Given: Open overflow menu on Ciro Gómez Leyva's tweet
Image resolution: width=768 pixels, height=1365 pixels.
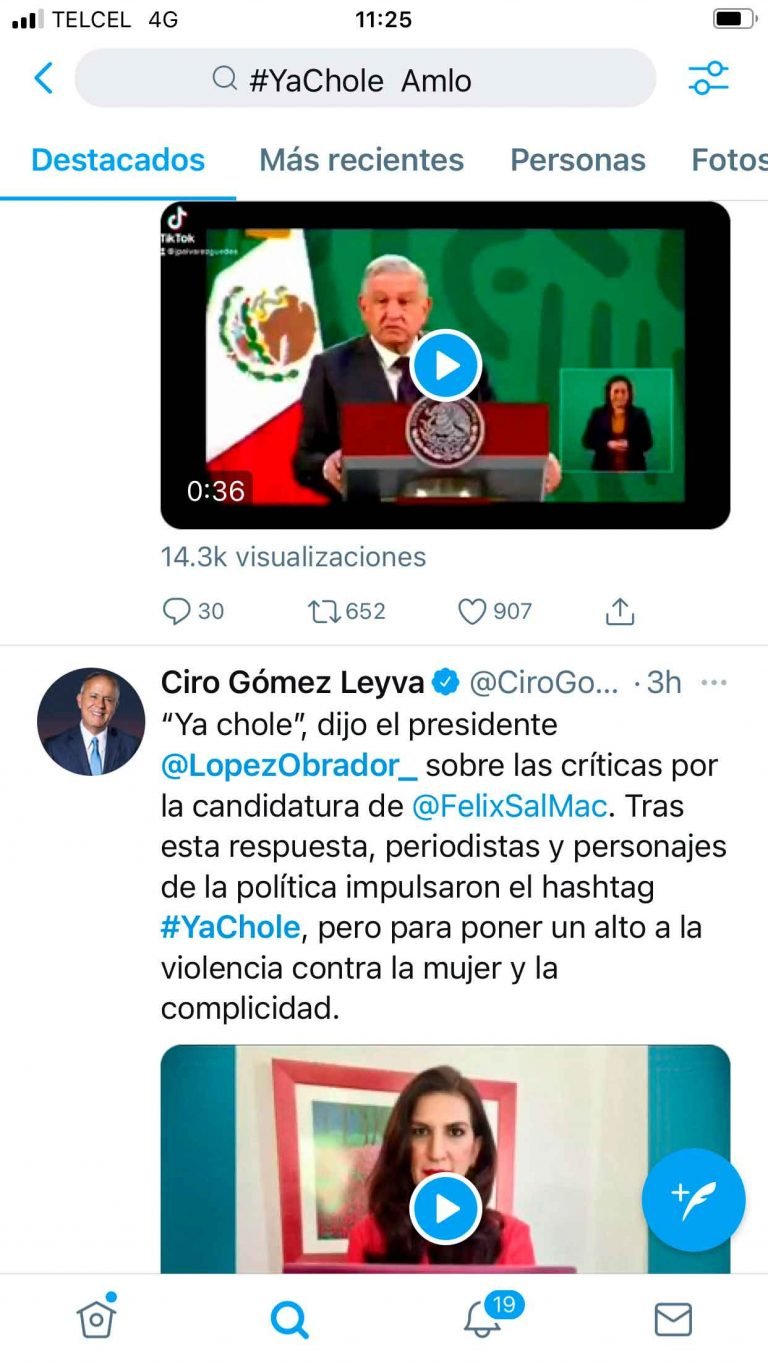Looking at the screenshot, I should click(713, 683).
